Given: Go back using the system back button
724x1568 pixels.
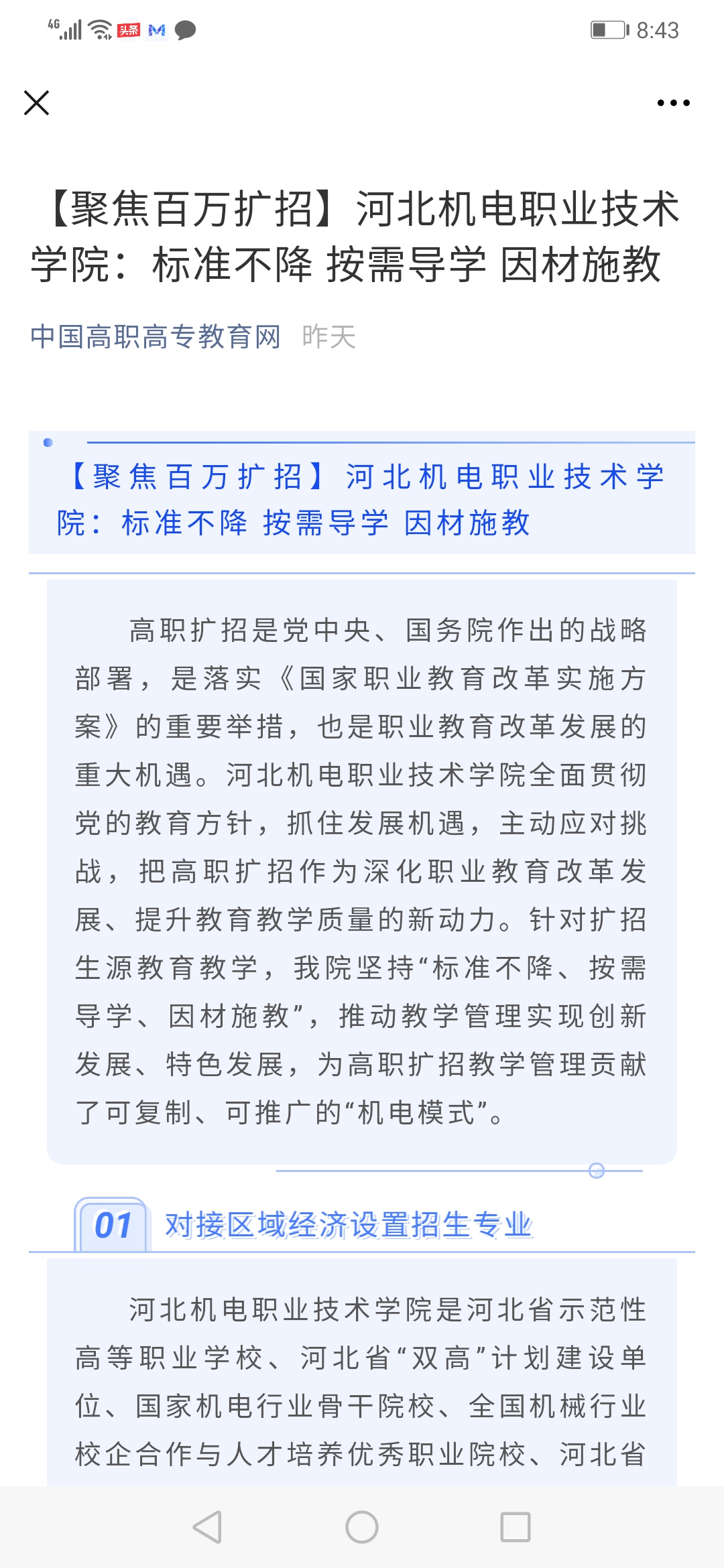Looking at the screenshot, I should [x=207, y=1527].
